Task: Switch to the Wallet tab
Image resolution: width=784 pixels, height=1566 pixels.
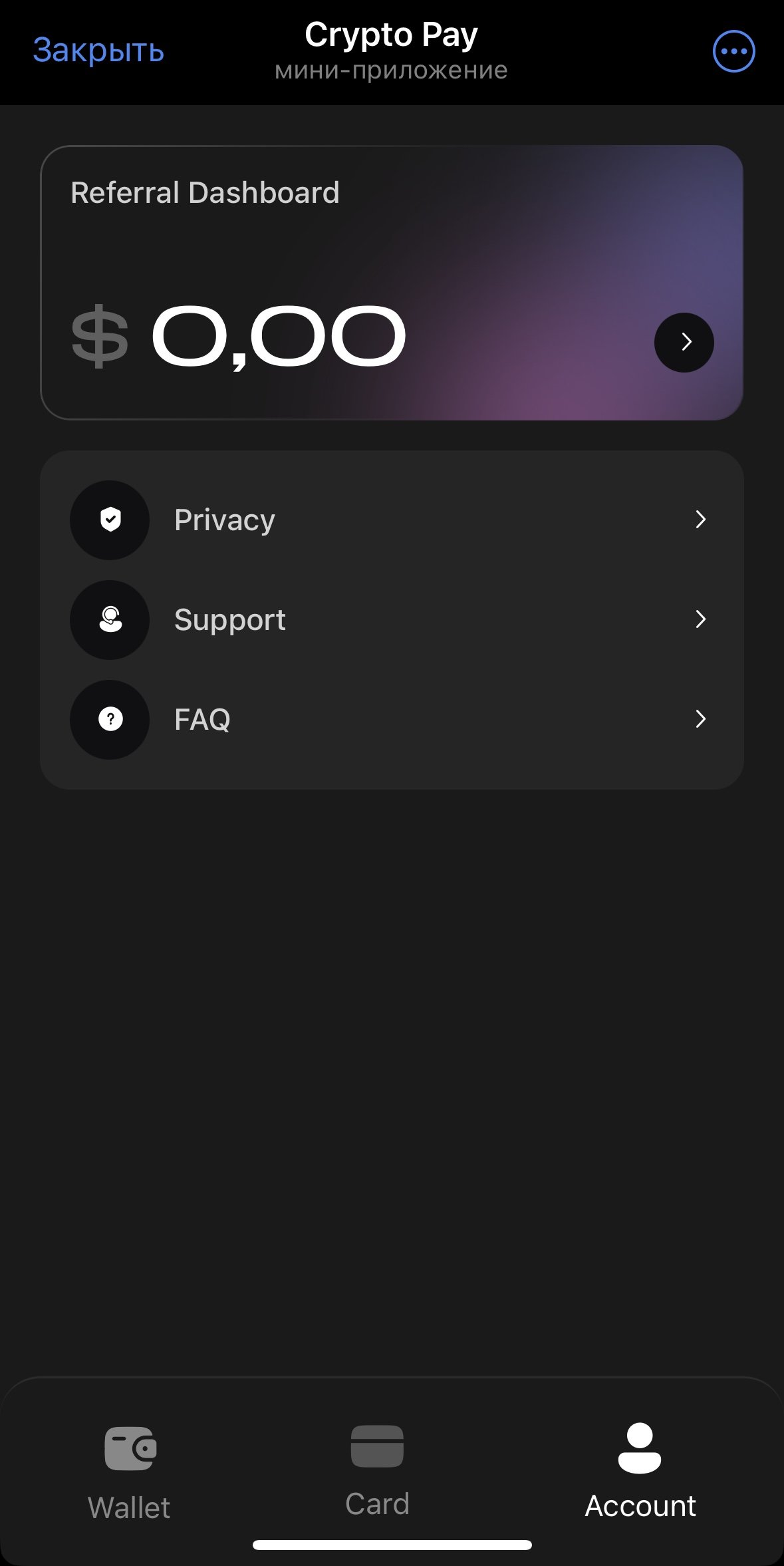Action: [130, 1472]
